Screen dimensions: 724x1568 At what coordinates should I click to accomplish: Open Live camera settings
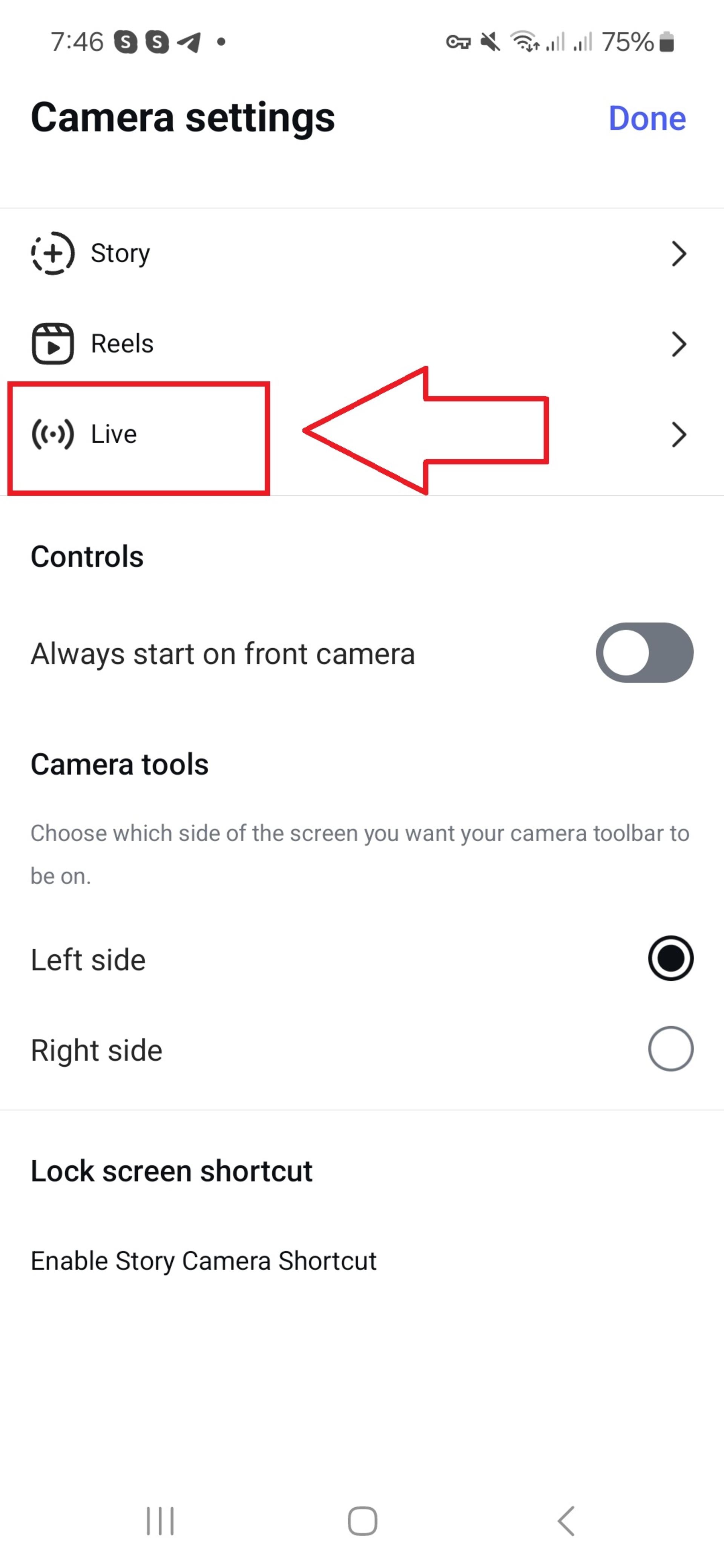(x=362, y=435)
